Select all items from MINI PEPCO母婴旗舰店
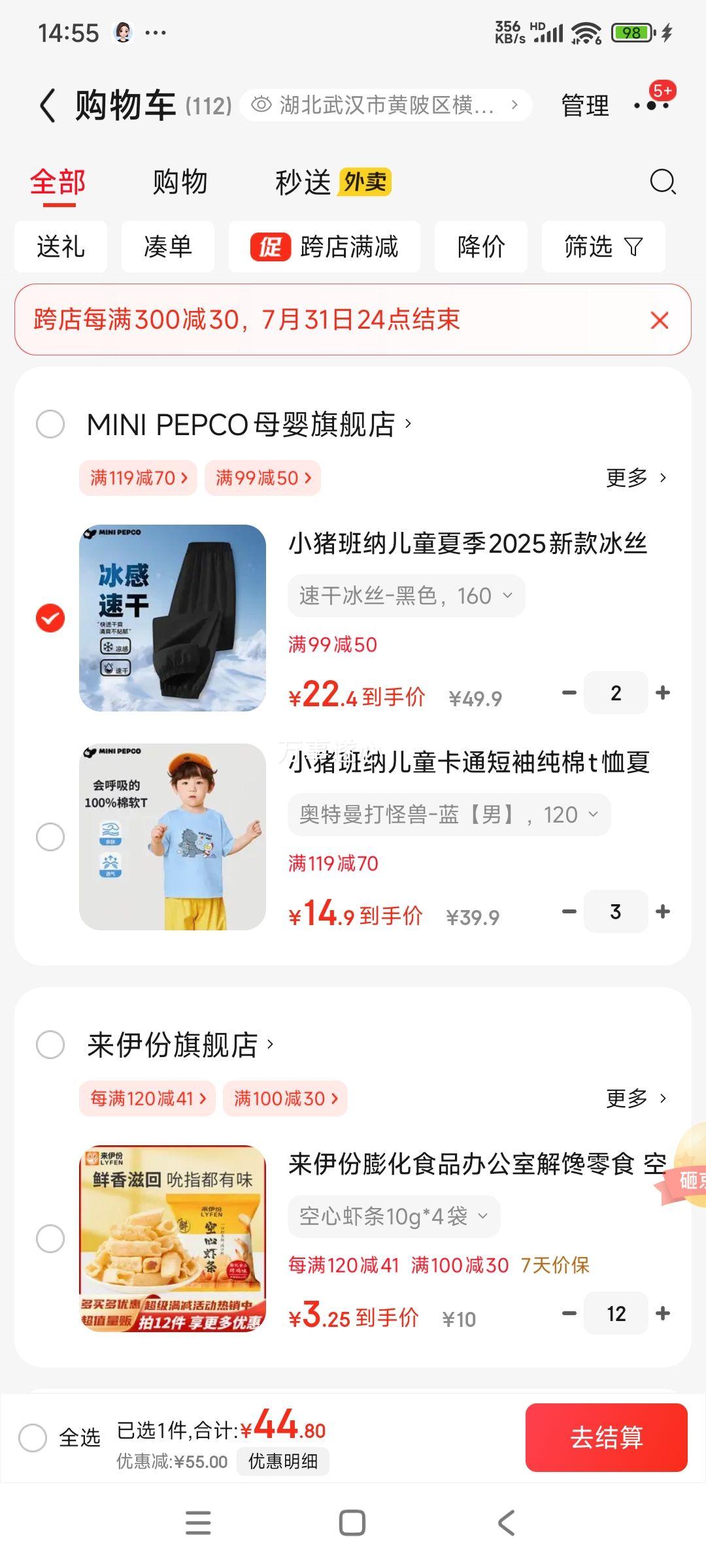Screen dimensions: 706x1568 click(x=50, y=424)
